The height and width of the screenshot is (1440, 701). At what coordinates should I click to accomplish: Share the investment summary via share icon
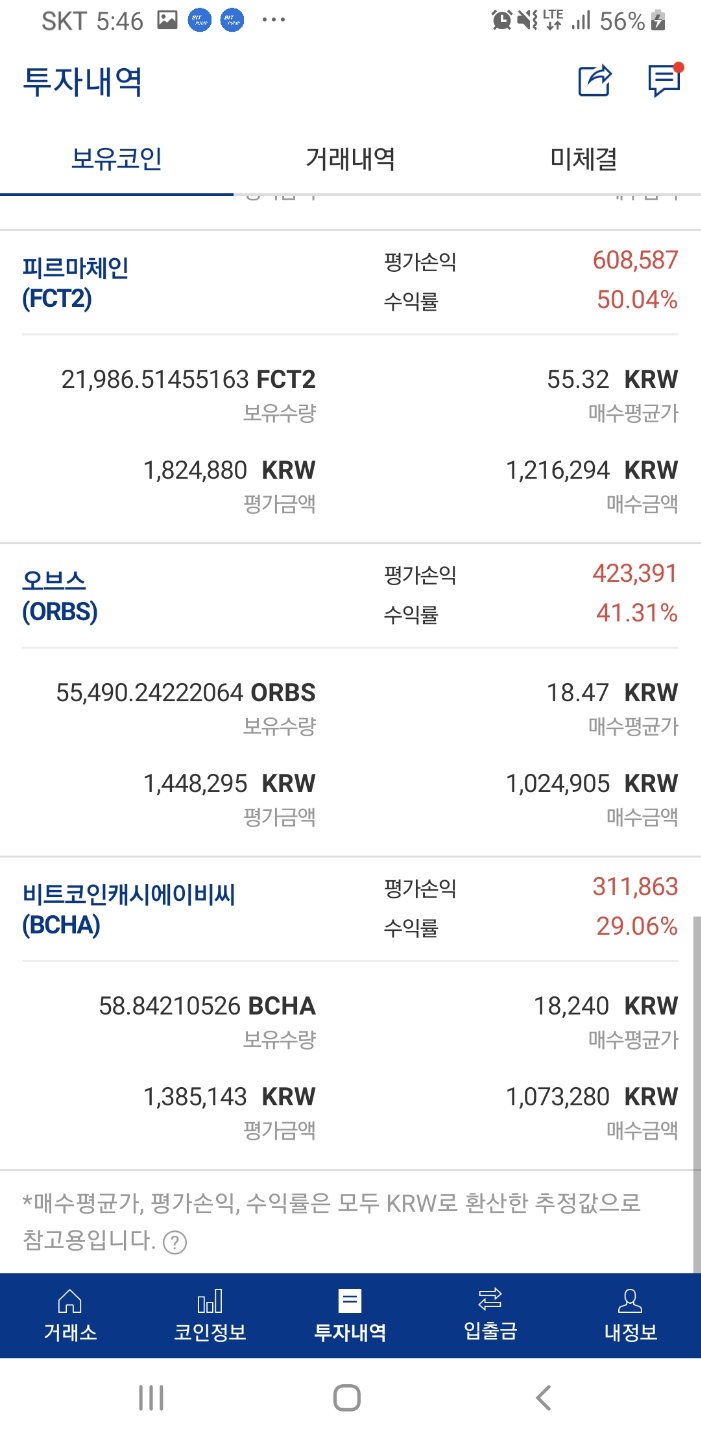click(595, 81)
